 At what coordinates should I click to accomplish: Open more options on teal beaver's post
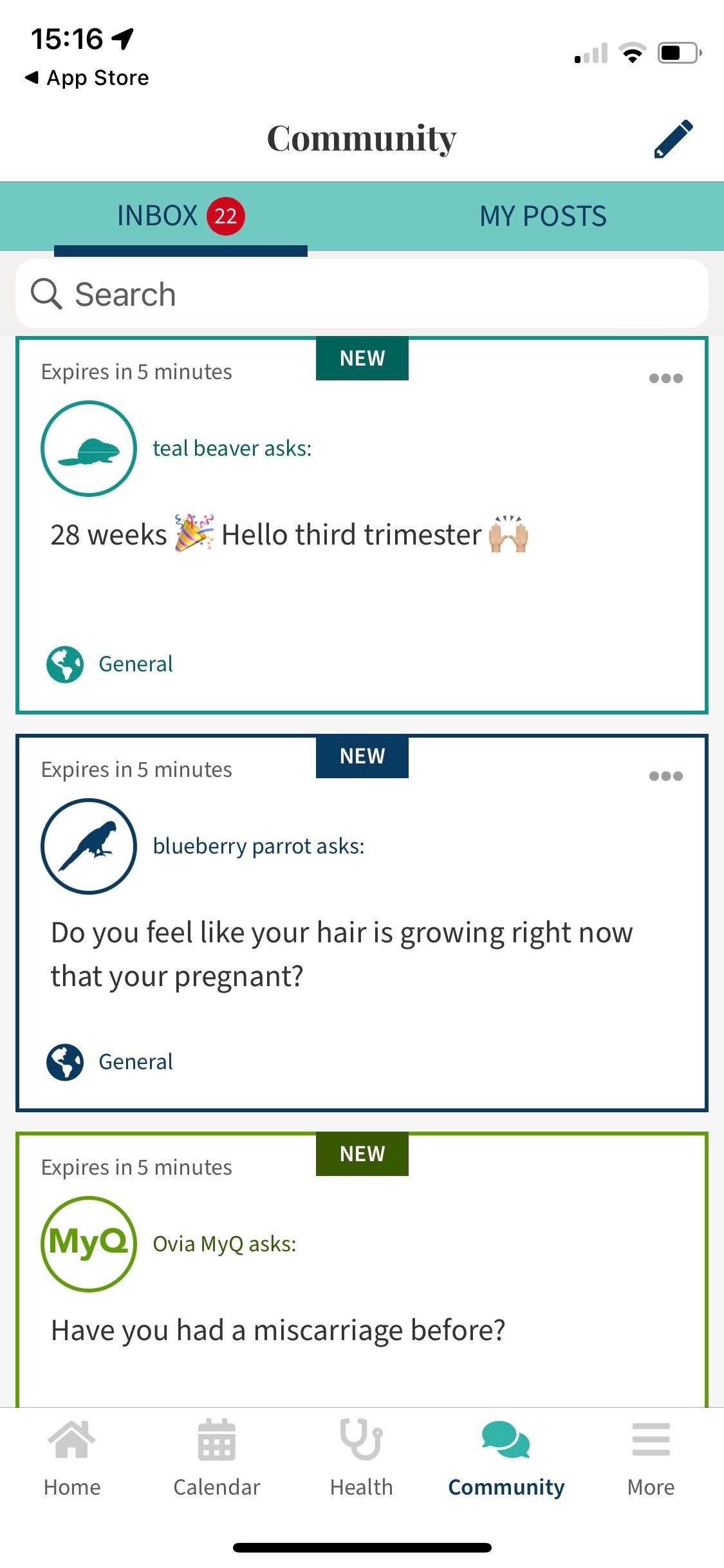point(665,378)
